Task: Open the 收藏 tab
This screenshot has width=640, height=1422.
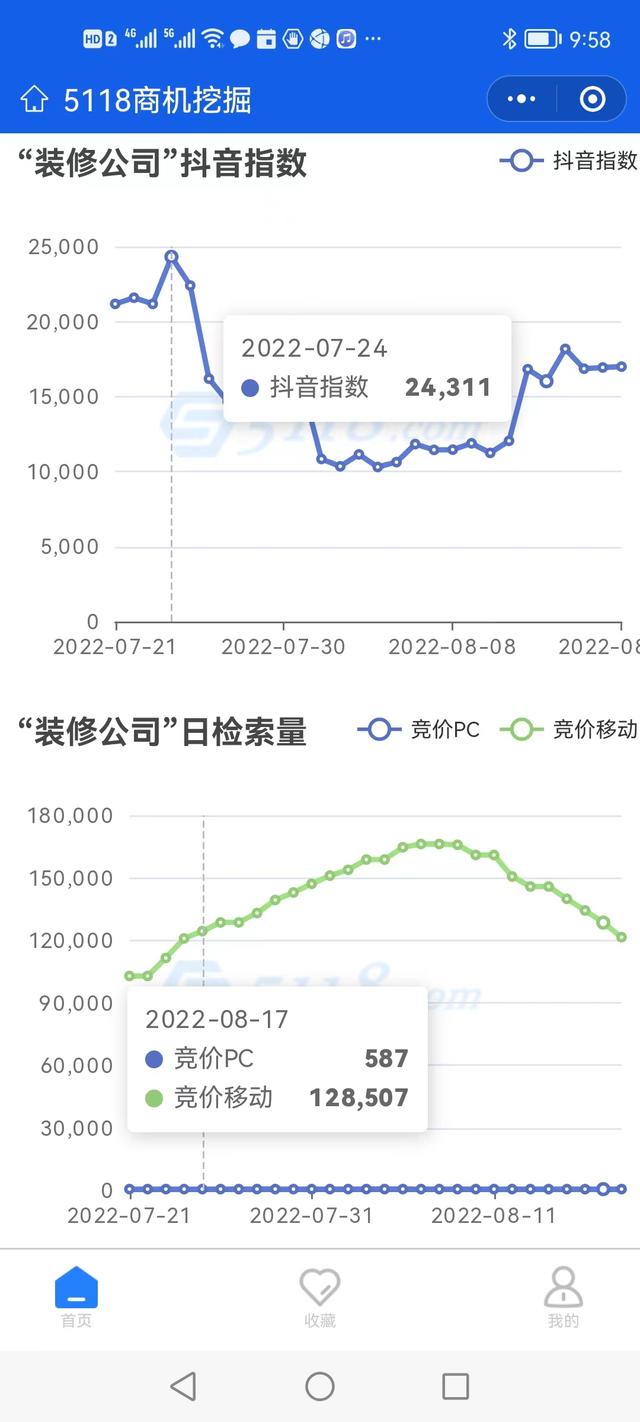Action: click(320, 1297)
